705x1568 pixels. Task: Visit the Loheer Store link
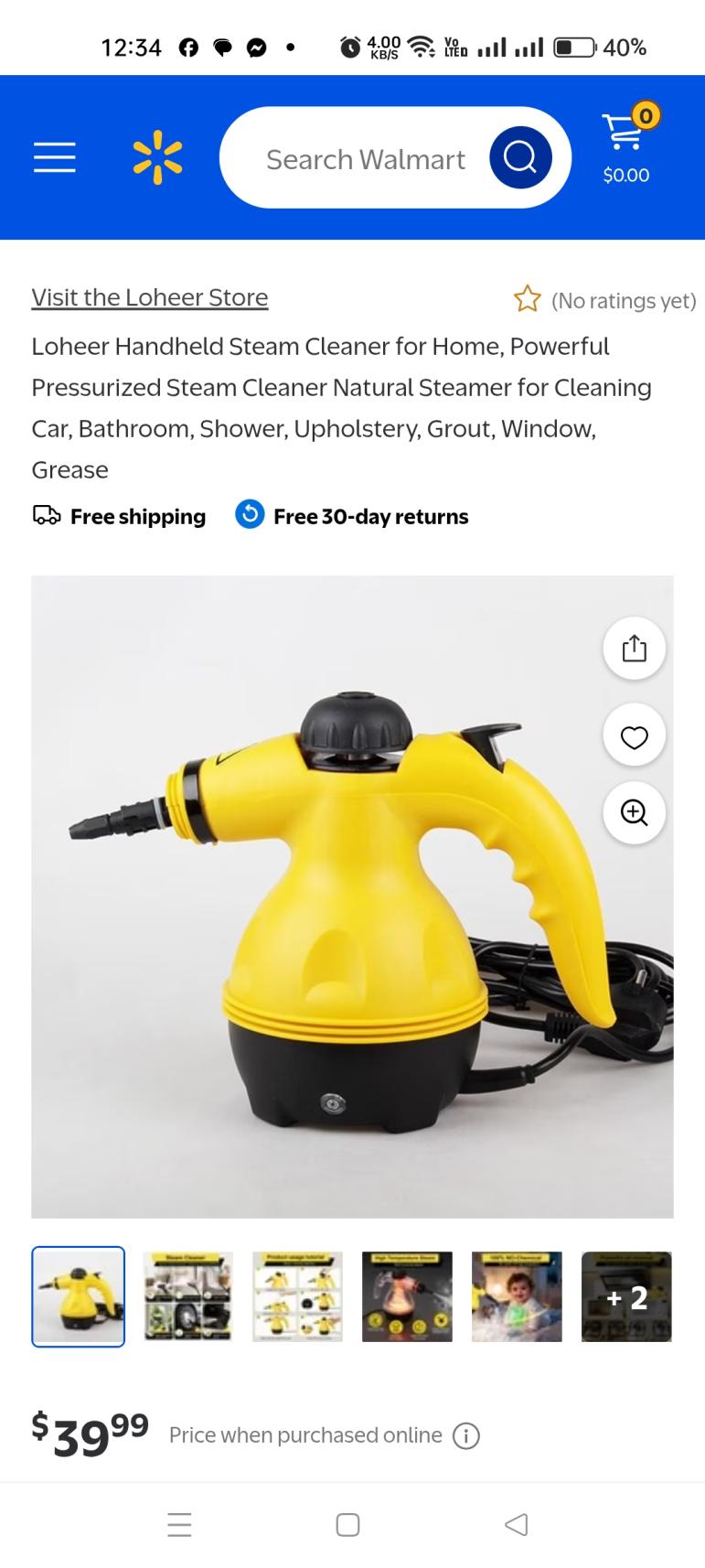[150, 297]
